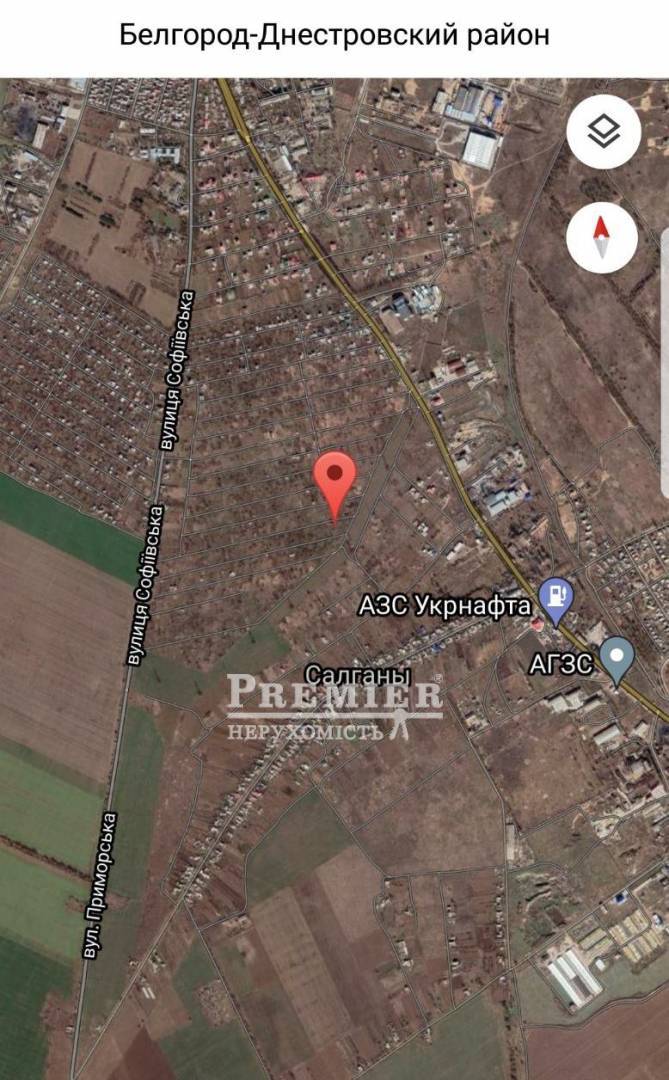Screen dimensions: 669x1080
Task: Select the АГЗС place marker
Action: (x=618, y=659)
